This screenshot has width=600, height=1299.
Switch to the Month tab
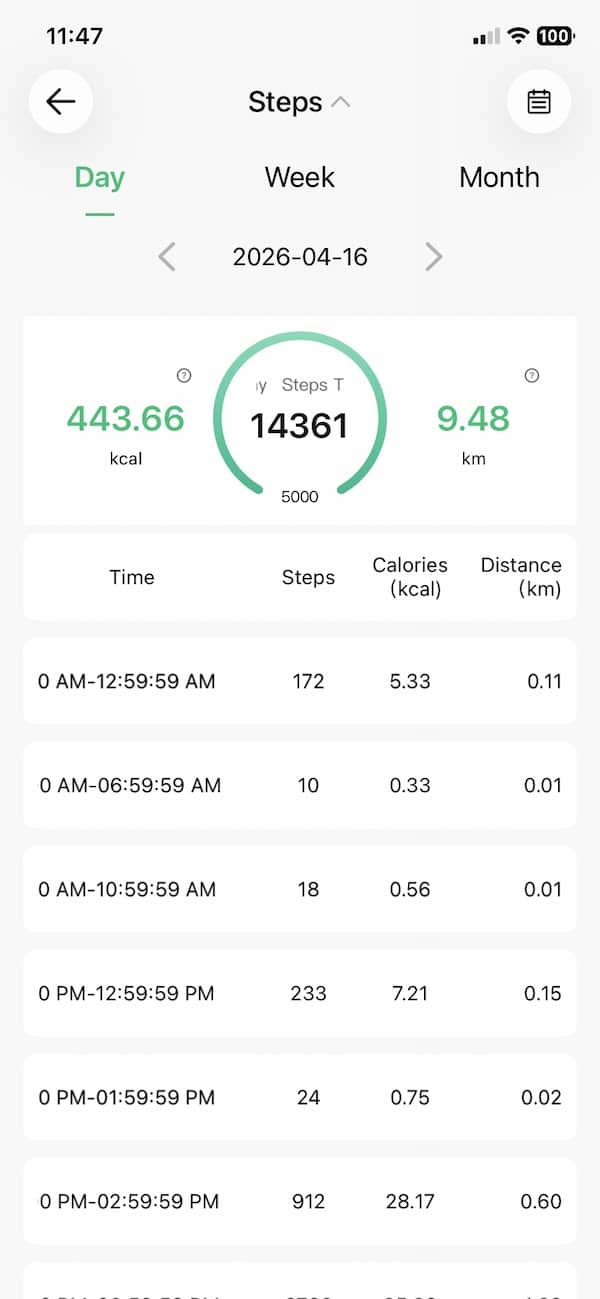[x=499, y=178]
